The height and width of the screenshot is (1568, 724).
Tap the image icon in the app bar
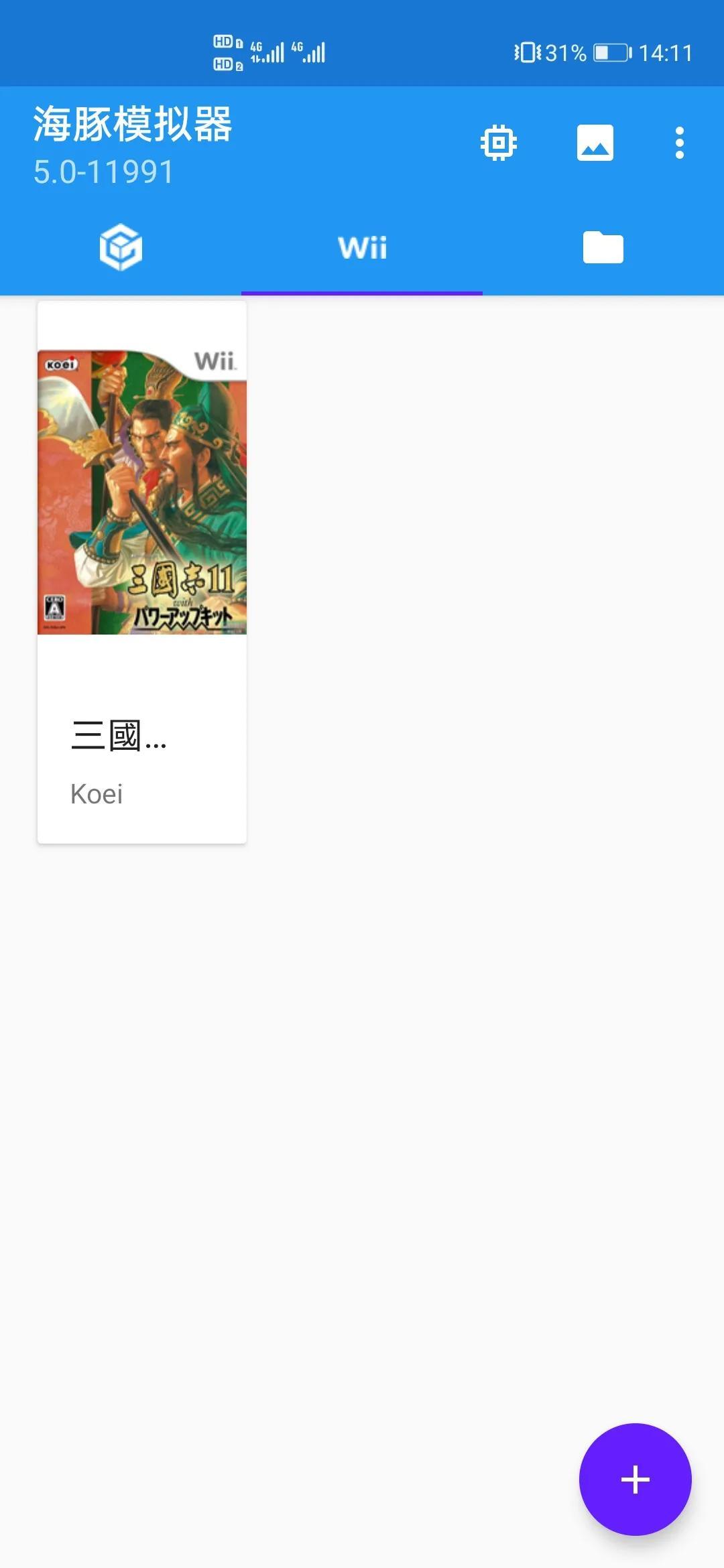pos(595,143)
